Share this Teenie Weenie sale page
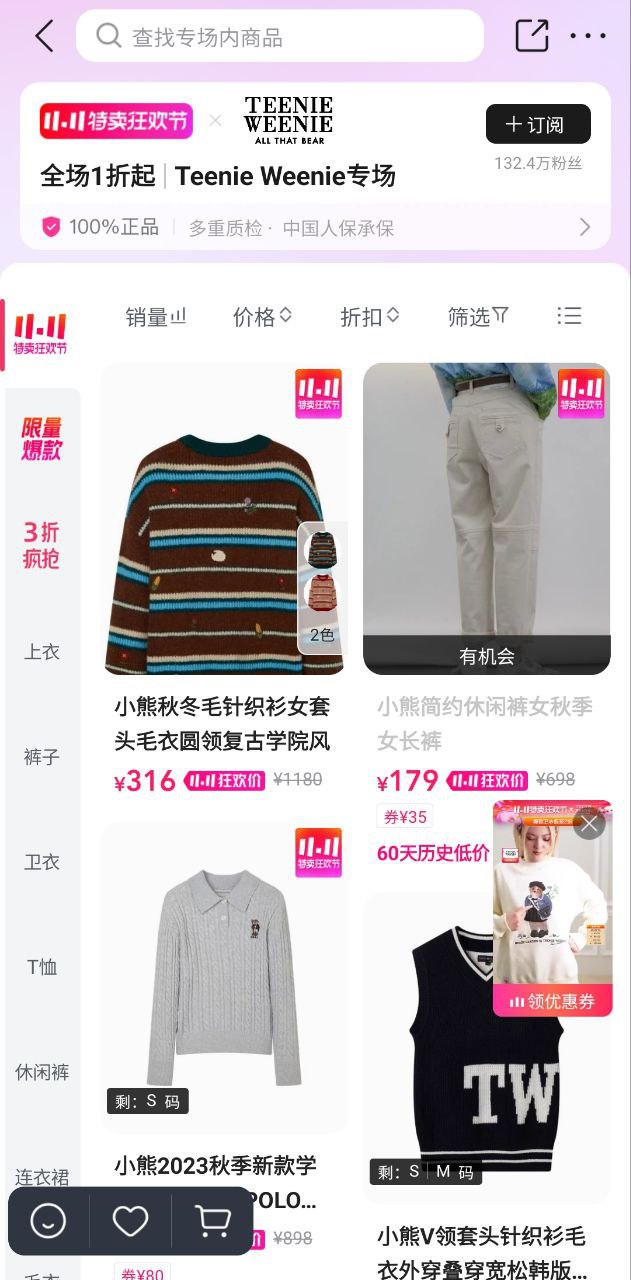Viewport: 631px width, 1280px height. tap(531, 36)
